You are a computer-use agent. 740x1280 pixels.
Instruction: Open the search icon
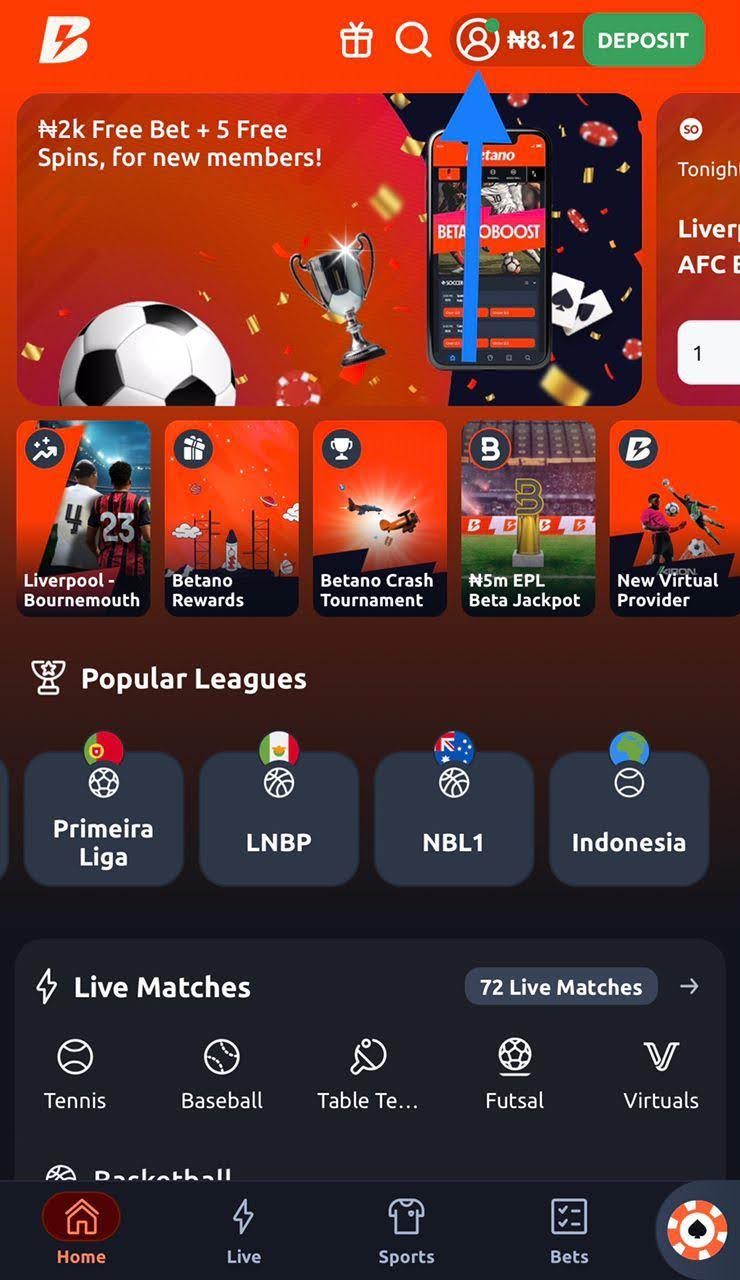click(x=413, y=41)
